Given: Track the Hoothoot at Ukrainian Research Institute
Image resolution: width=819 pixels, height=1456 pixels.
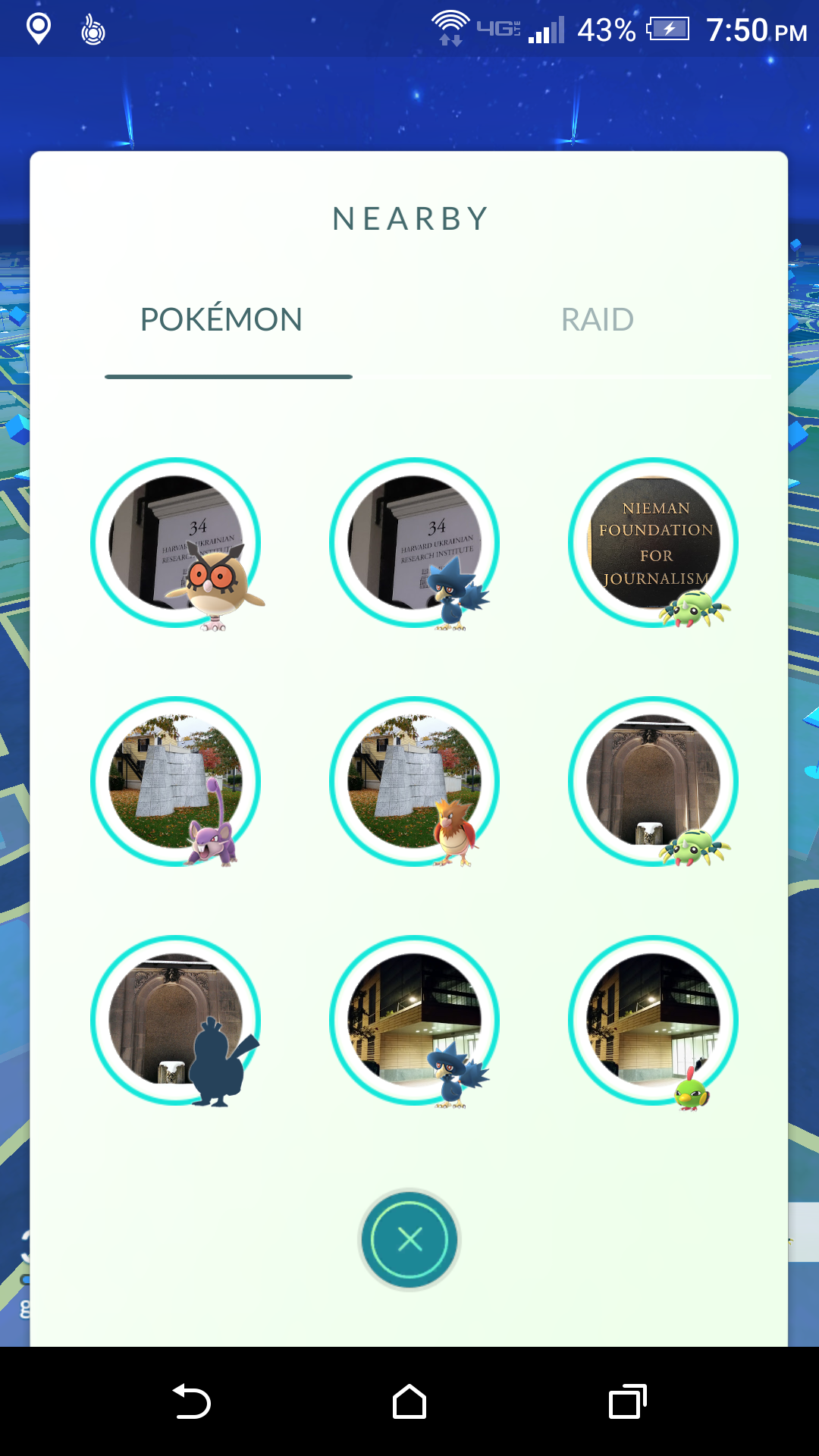Looking at the screenshot, I should point(176,543).
